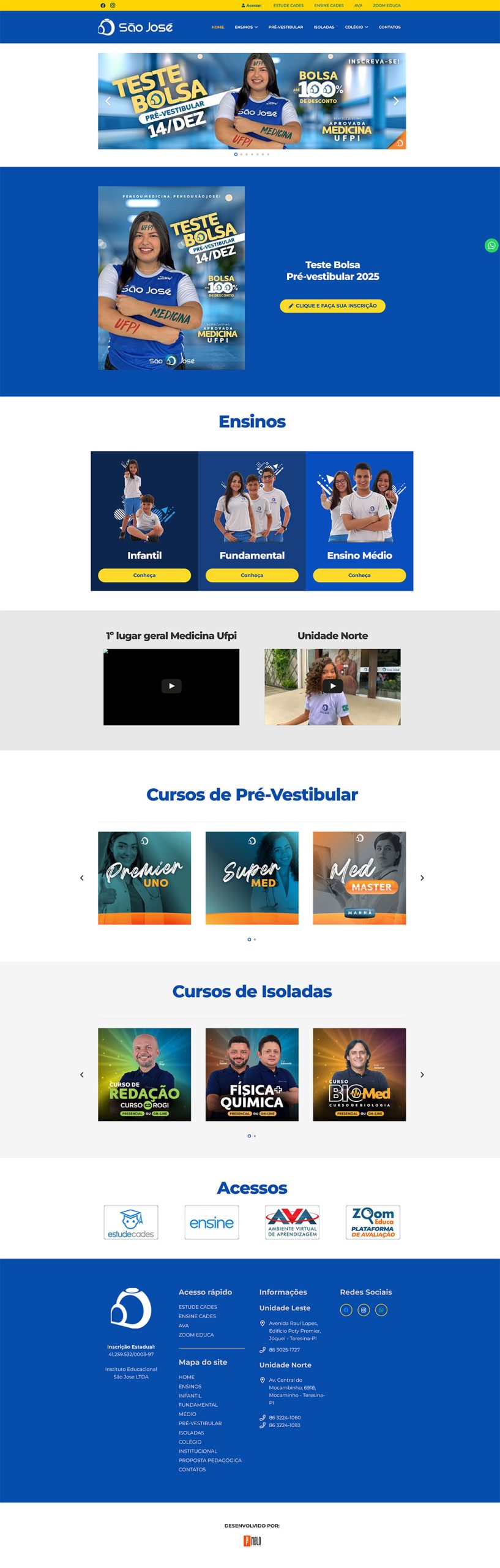Play the 1º lugar geral Medicina video

(171, 686)
